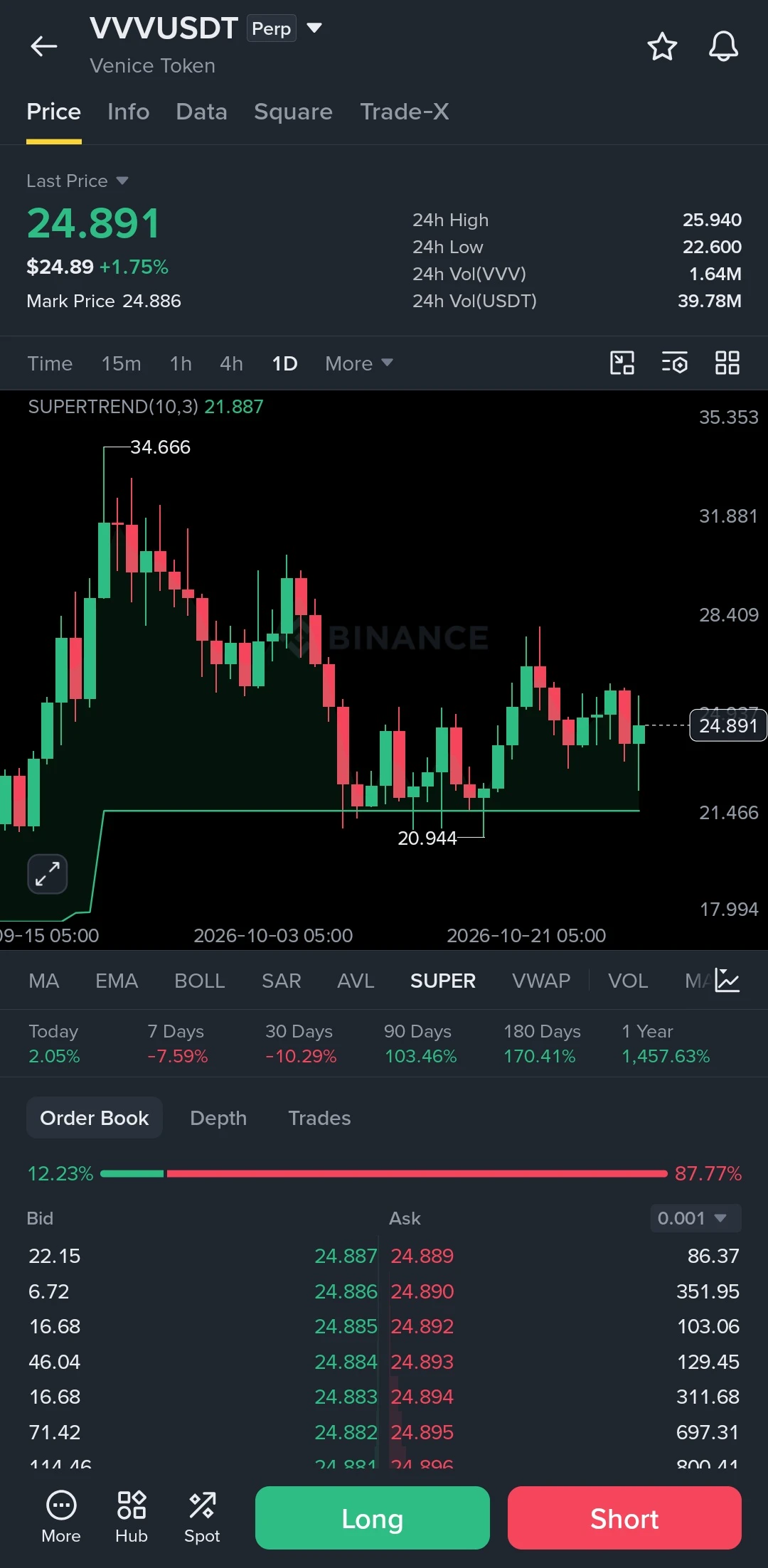Viewport: 768px width, 1568px height.
Task: Add VVVUSDT to favorites with star
Action: 662,46
